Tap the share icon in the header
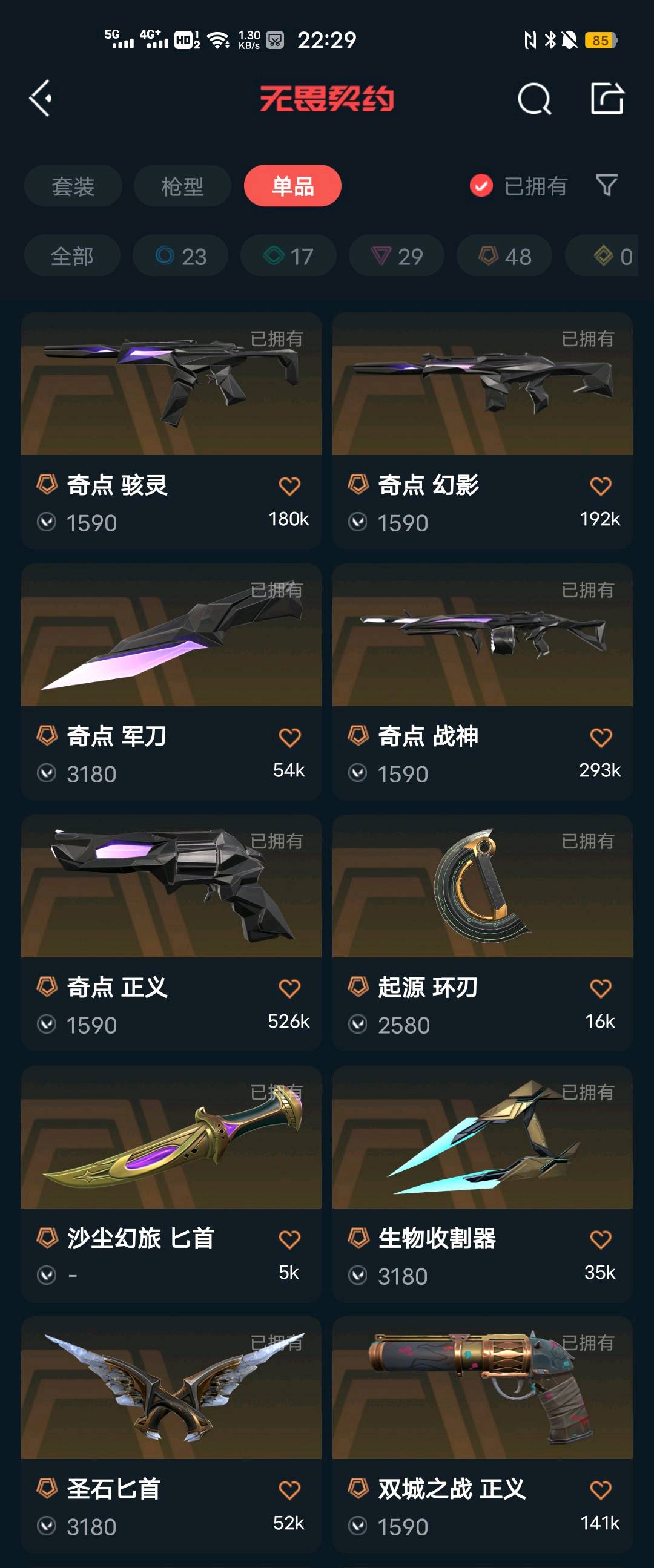 point(607,99)
